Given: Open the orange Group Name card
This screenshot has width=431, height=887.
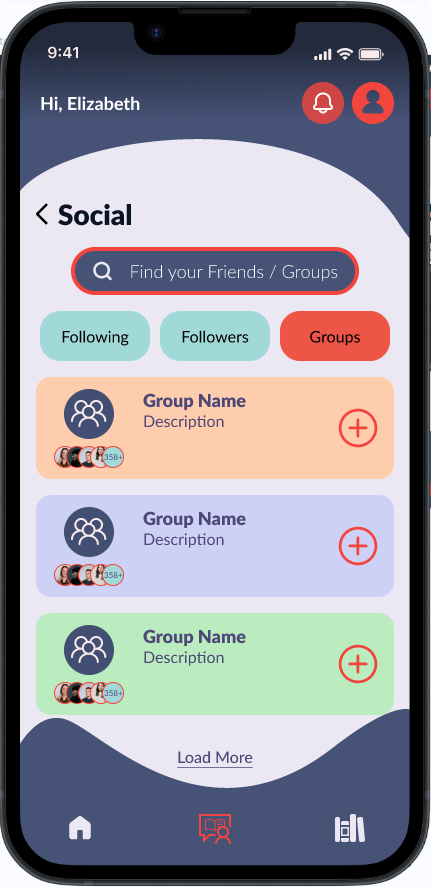Looking at the screenshot, I should tap(215, 428).
